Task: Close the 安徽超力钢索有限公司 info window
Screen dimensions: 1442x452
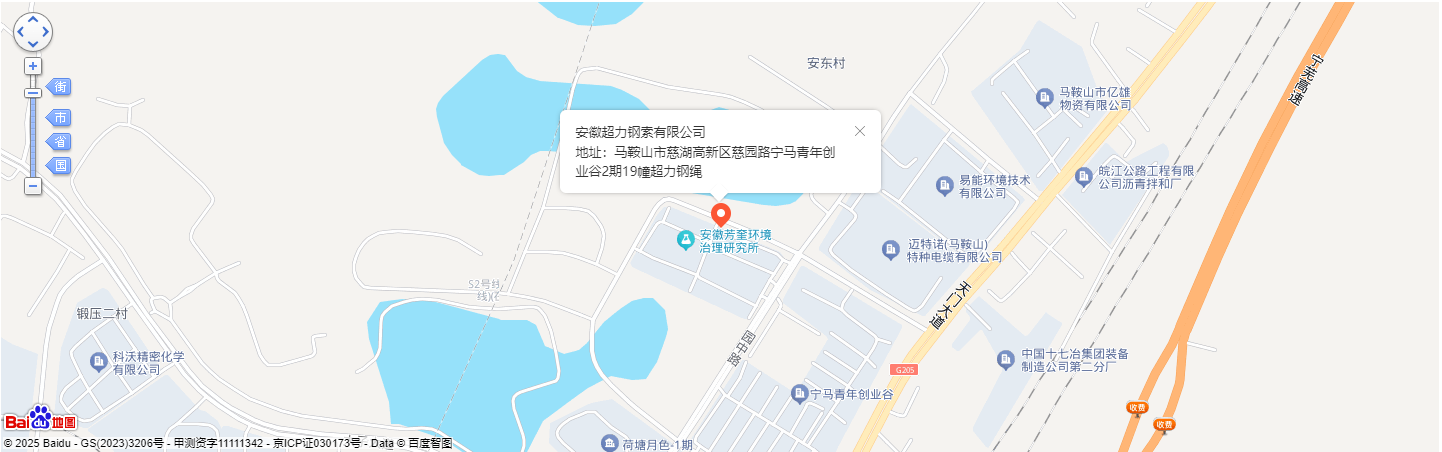Action: (x=860, y=131)
